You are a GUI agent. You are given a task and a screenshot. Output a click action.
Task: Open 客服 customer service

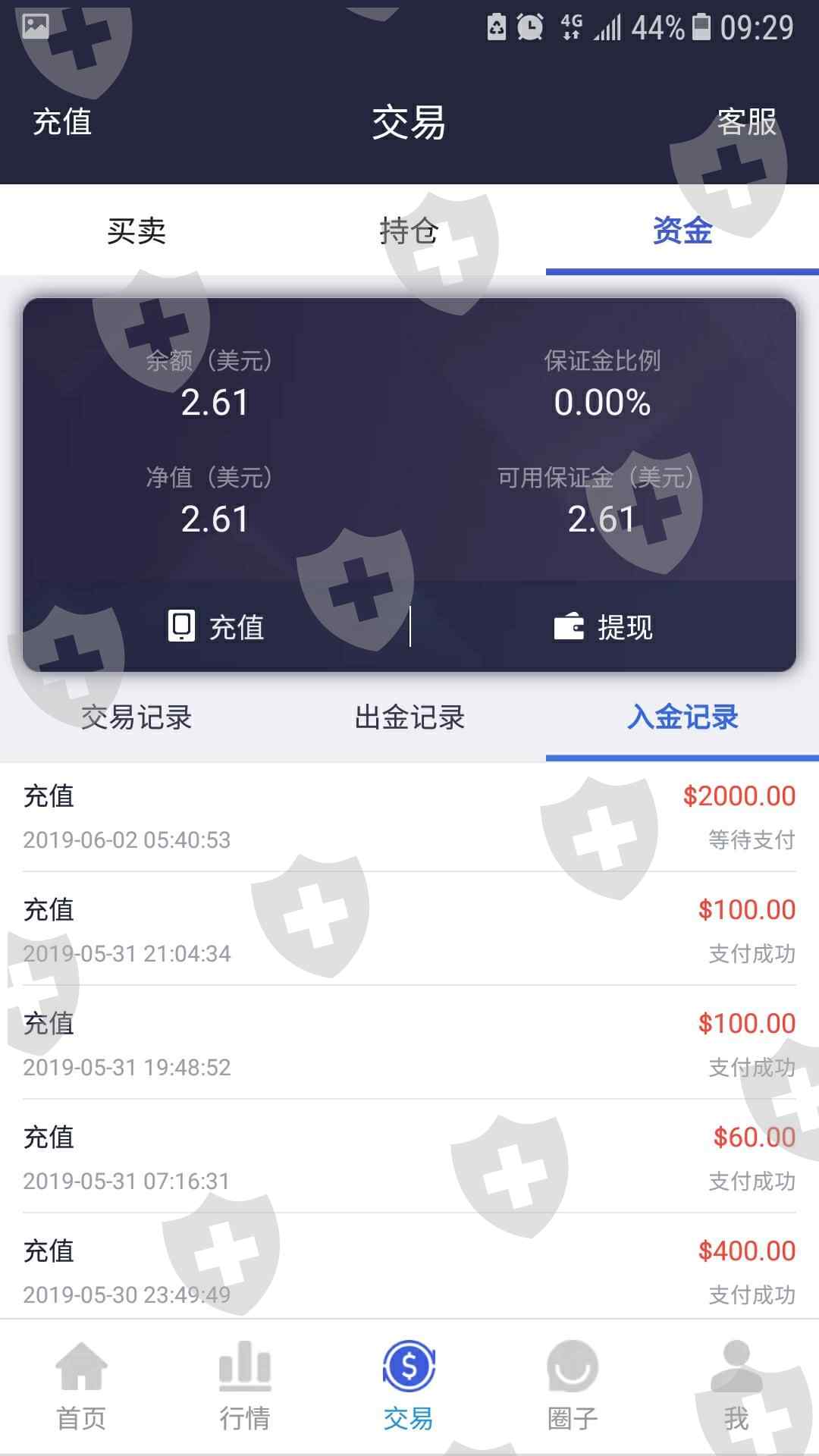[x=747, y=122]
